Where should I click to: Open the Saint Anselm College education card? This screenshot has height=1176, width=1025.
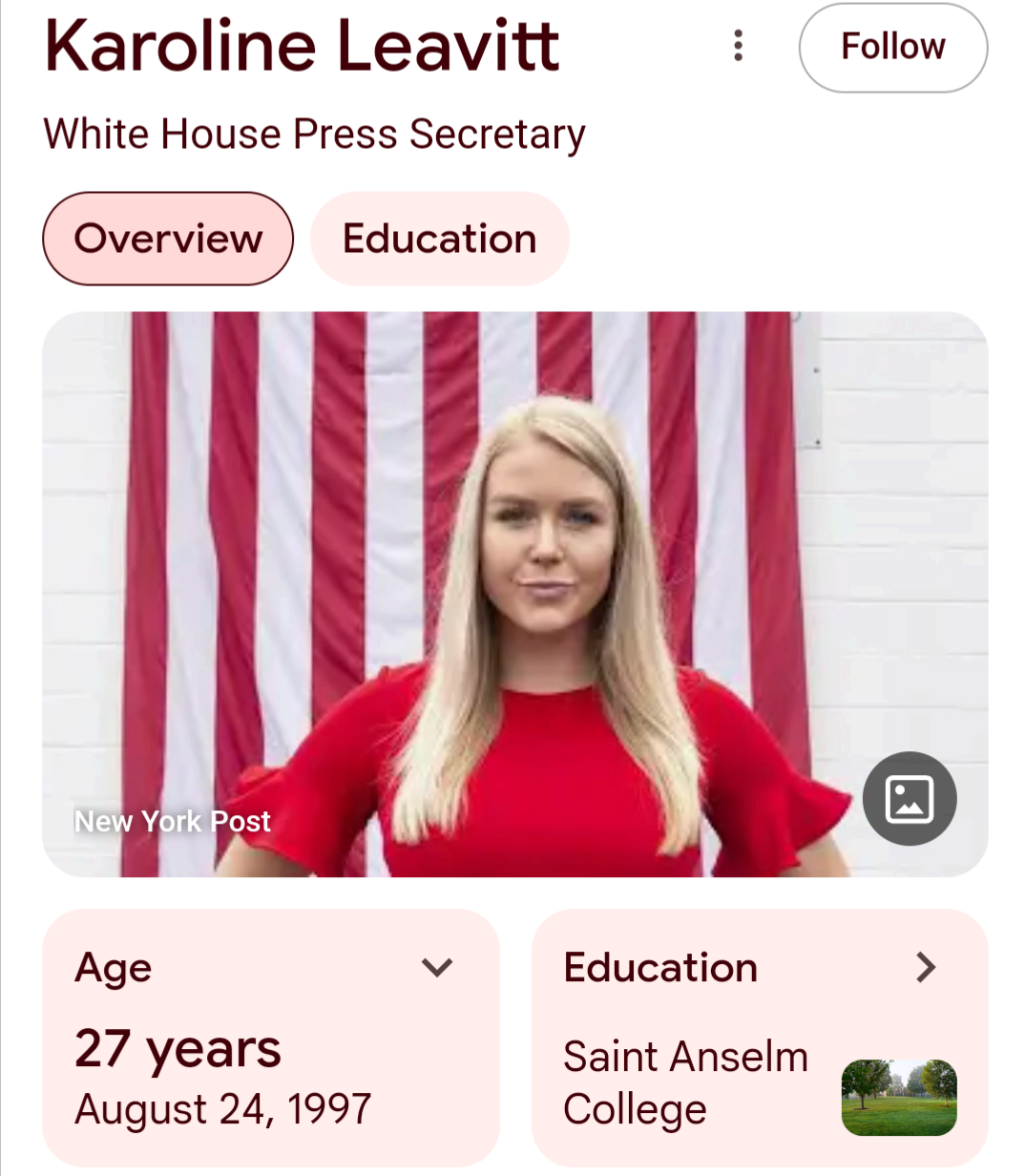[x=759, y=1038]
